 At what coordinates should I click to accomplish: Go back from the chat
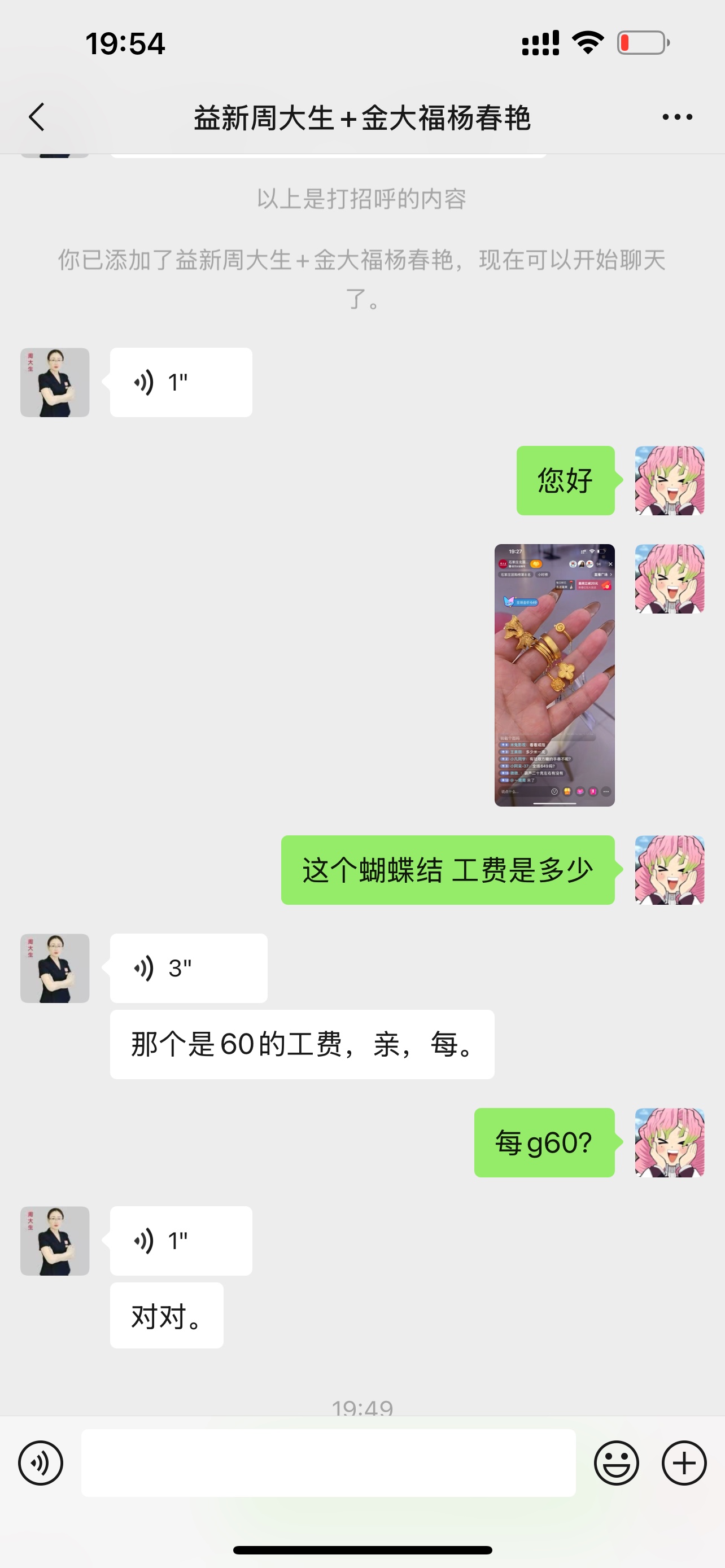tap(37, 117)
